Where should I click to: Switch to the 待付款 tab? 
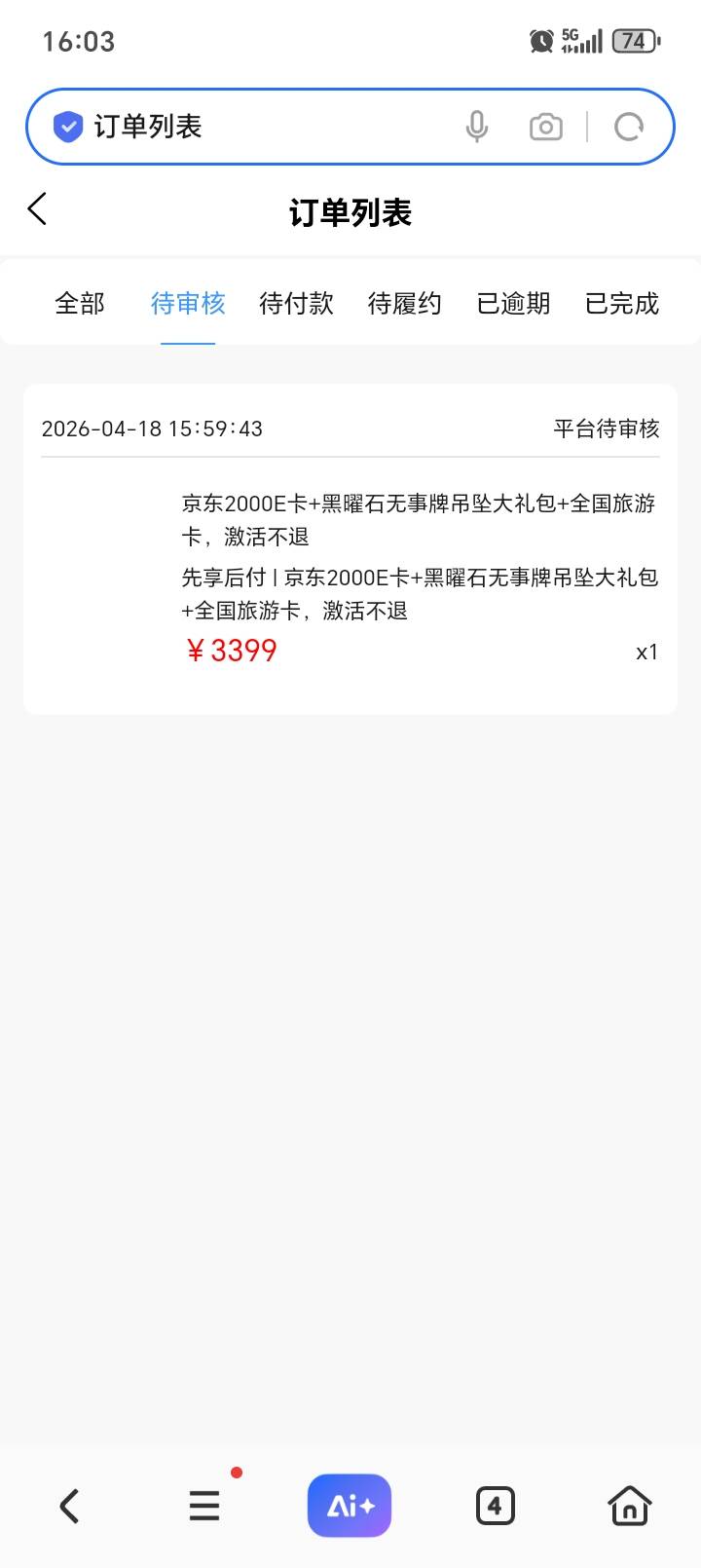click(x=296, y=304)
